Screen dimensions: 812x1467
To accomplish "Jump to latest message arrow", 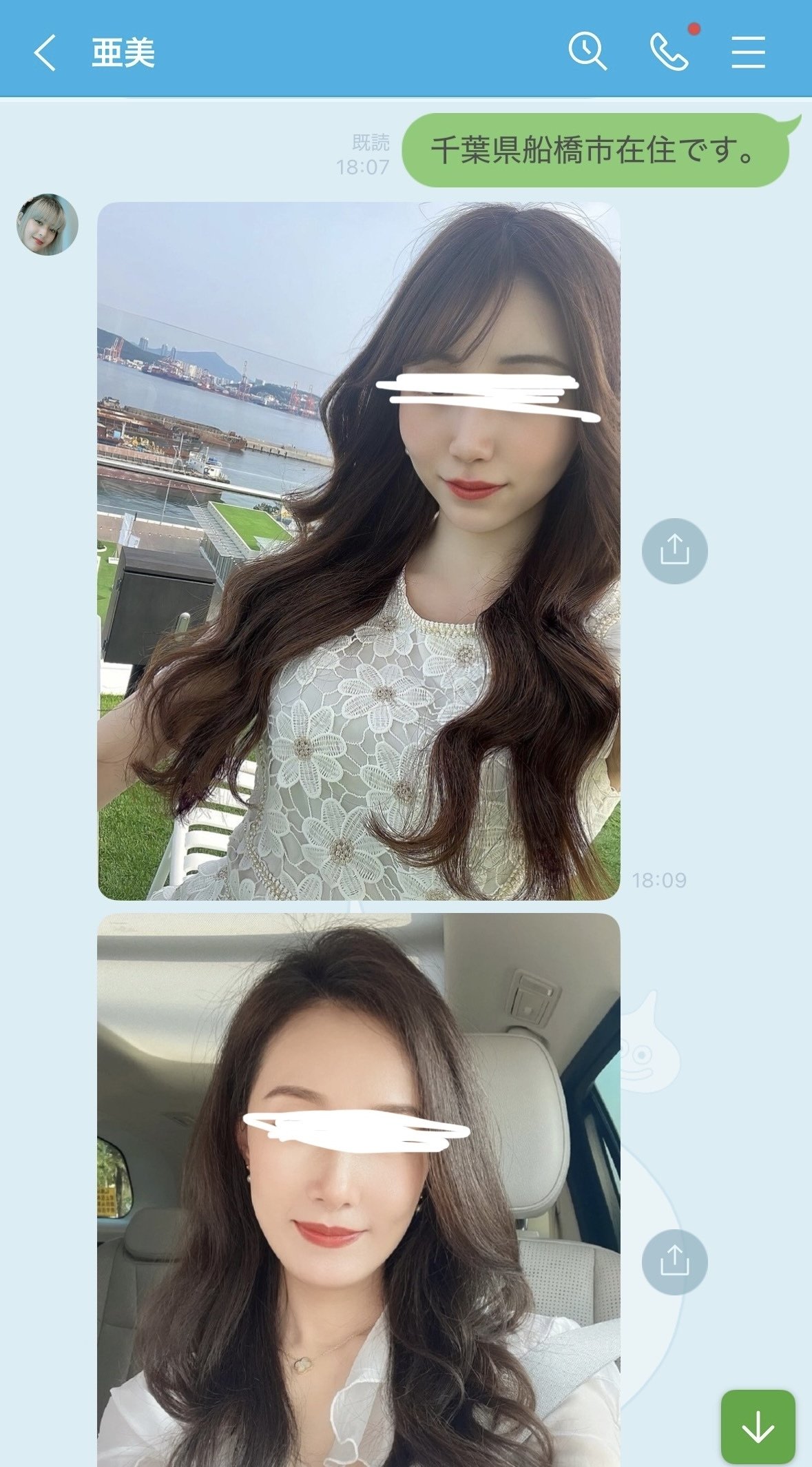I will click(x=758, y=1426).
